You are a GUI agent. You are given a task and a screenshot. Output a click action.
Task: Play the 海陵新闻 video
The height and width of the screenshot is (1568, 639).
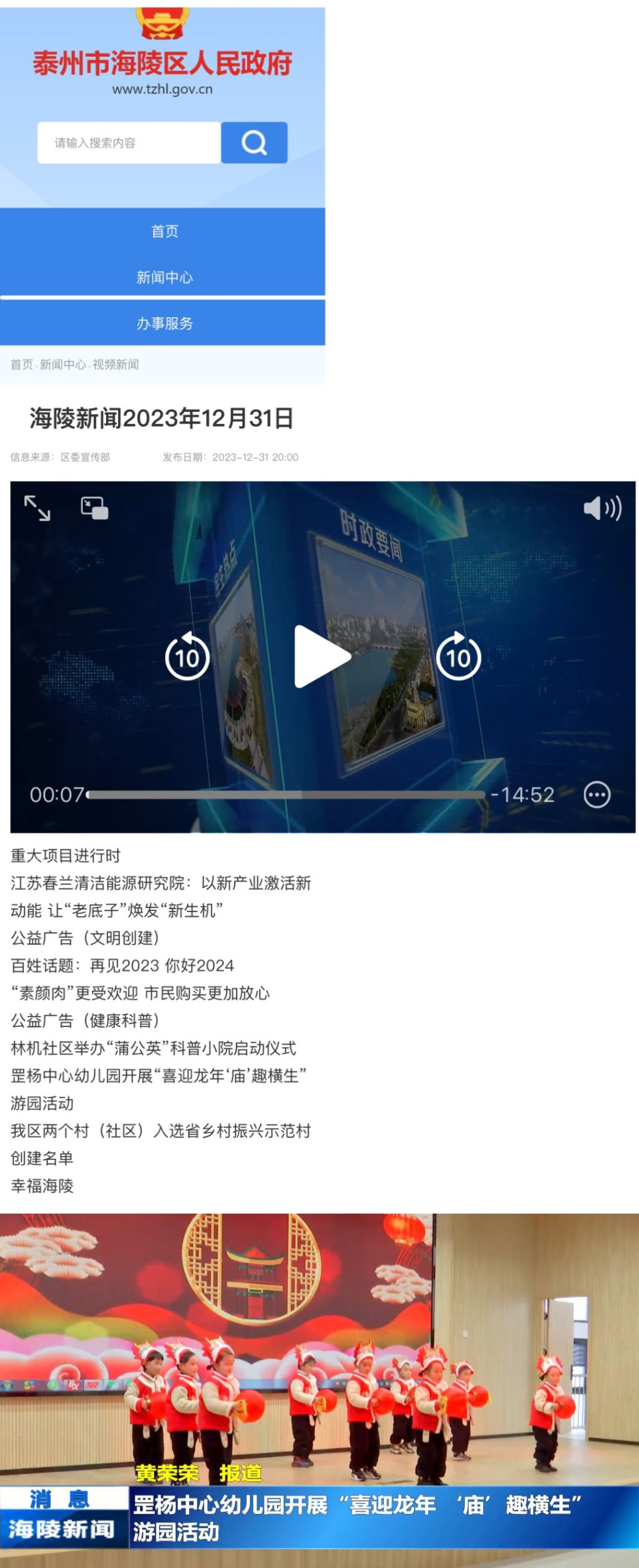pos(322,656)
